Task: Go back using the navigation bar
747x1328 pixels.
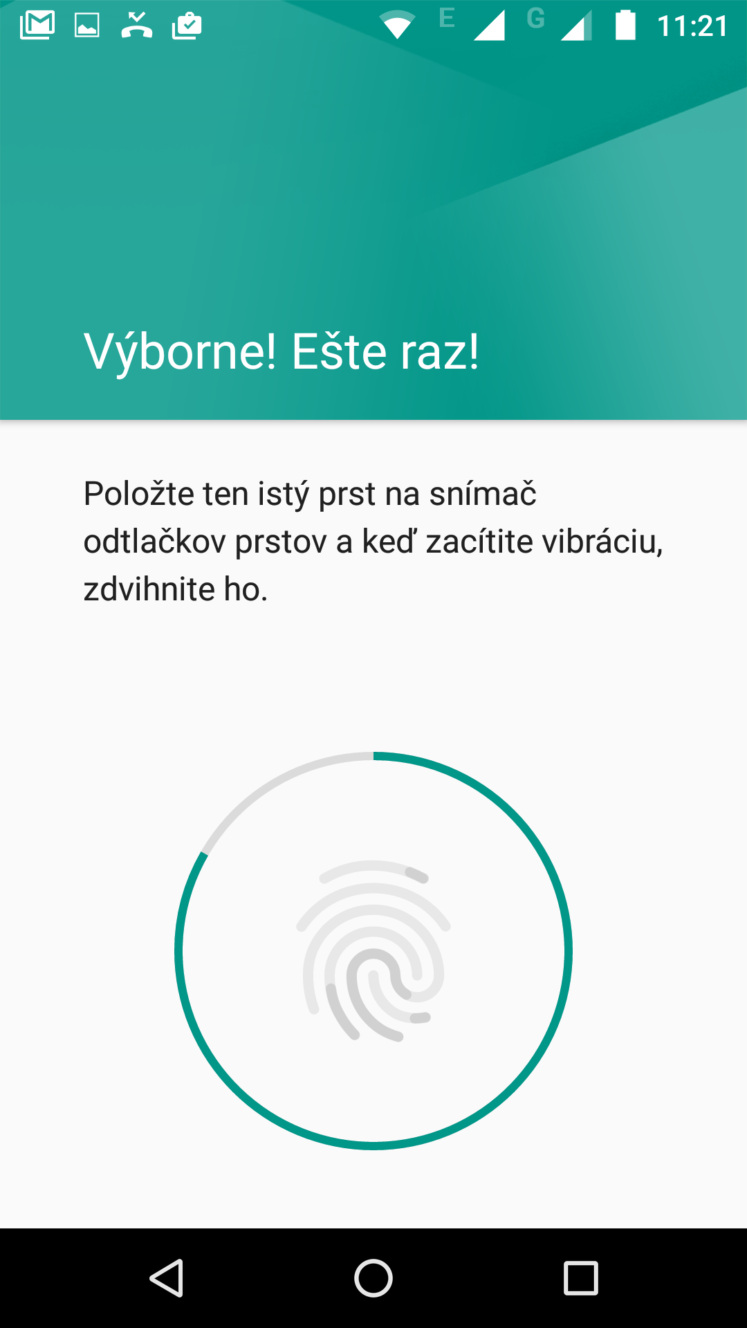Action: pos(166,1278)
